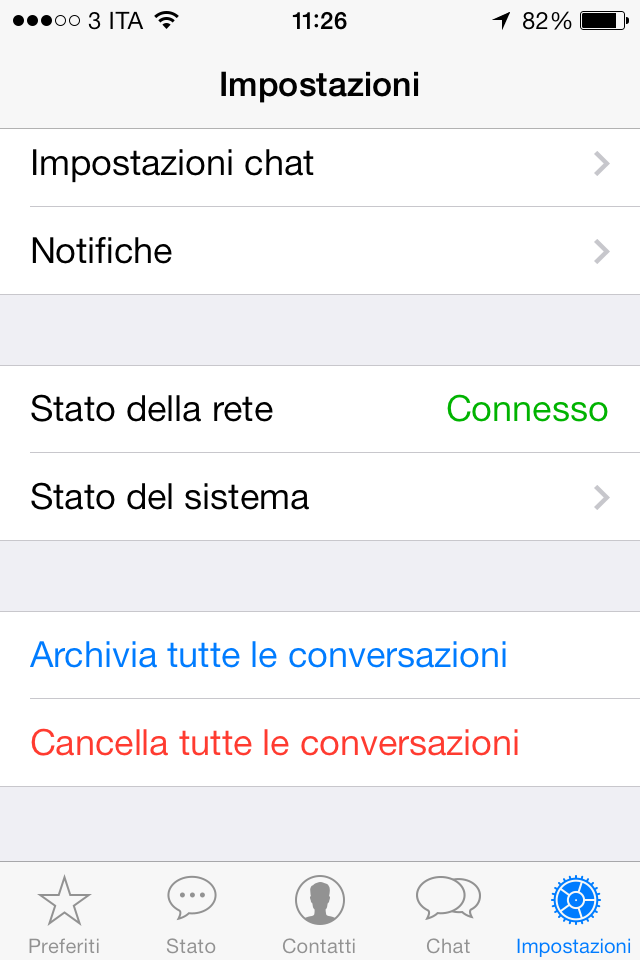Select the Impostazioni tab
640x960 pixels.
point(574,913)
